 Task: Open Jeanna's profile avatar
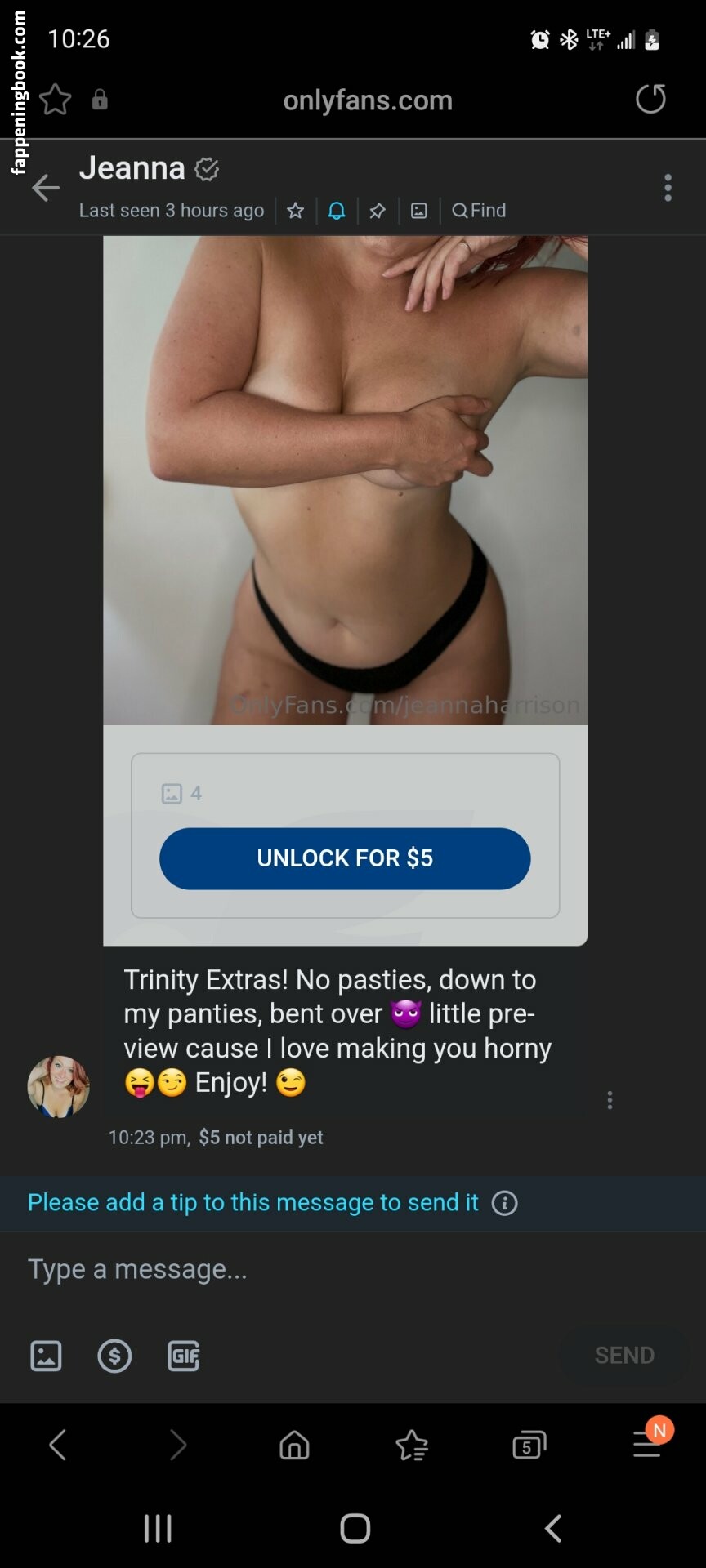point(58,1086)
